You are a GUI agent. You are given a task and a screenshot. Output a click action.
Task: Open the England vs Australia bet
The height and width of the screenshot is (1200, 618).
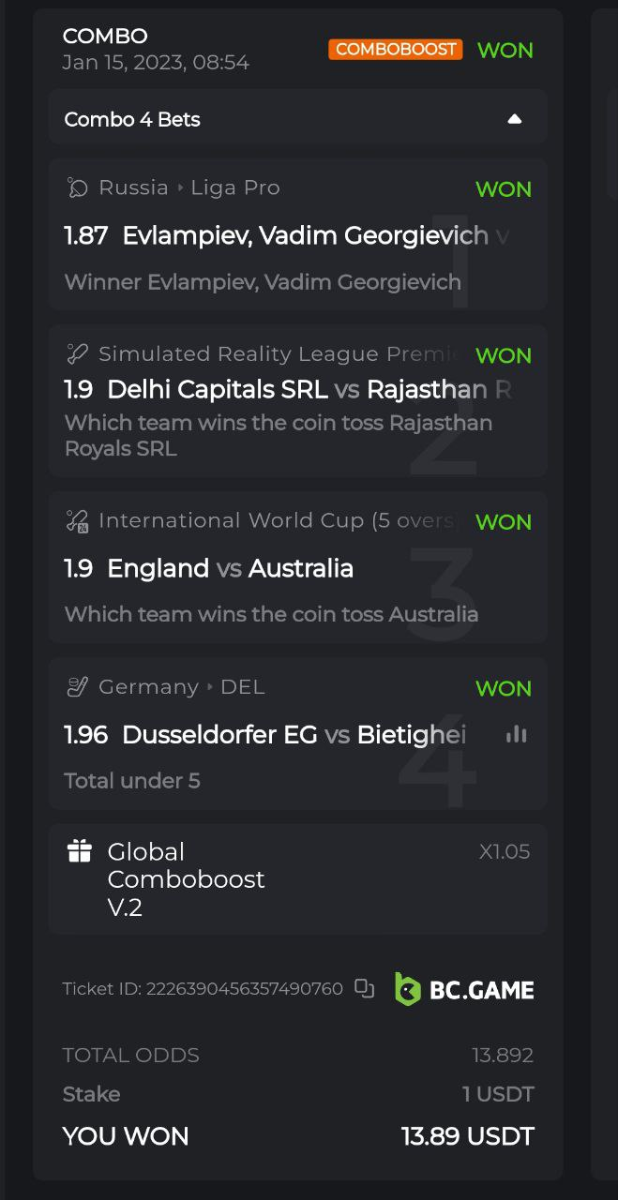point(297,568)
